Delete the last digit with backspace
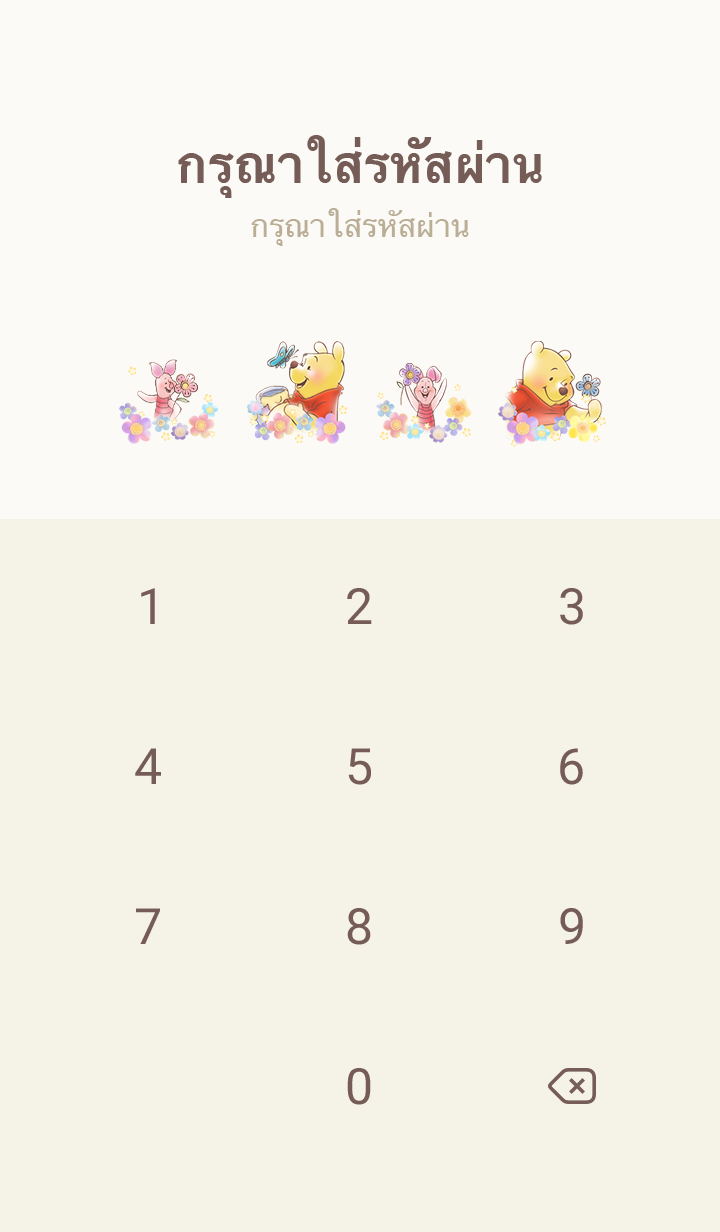The width and height of the screenshot is (720, 1232). pos(572,1086)
